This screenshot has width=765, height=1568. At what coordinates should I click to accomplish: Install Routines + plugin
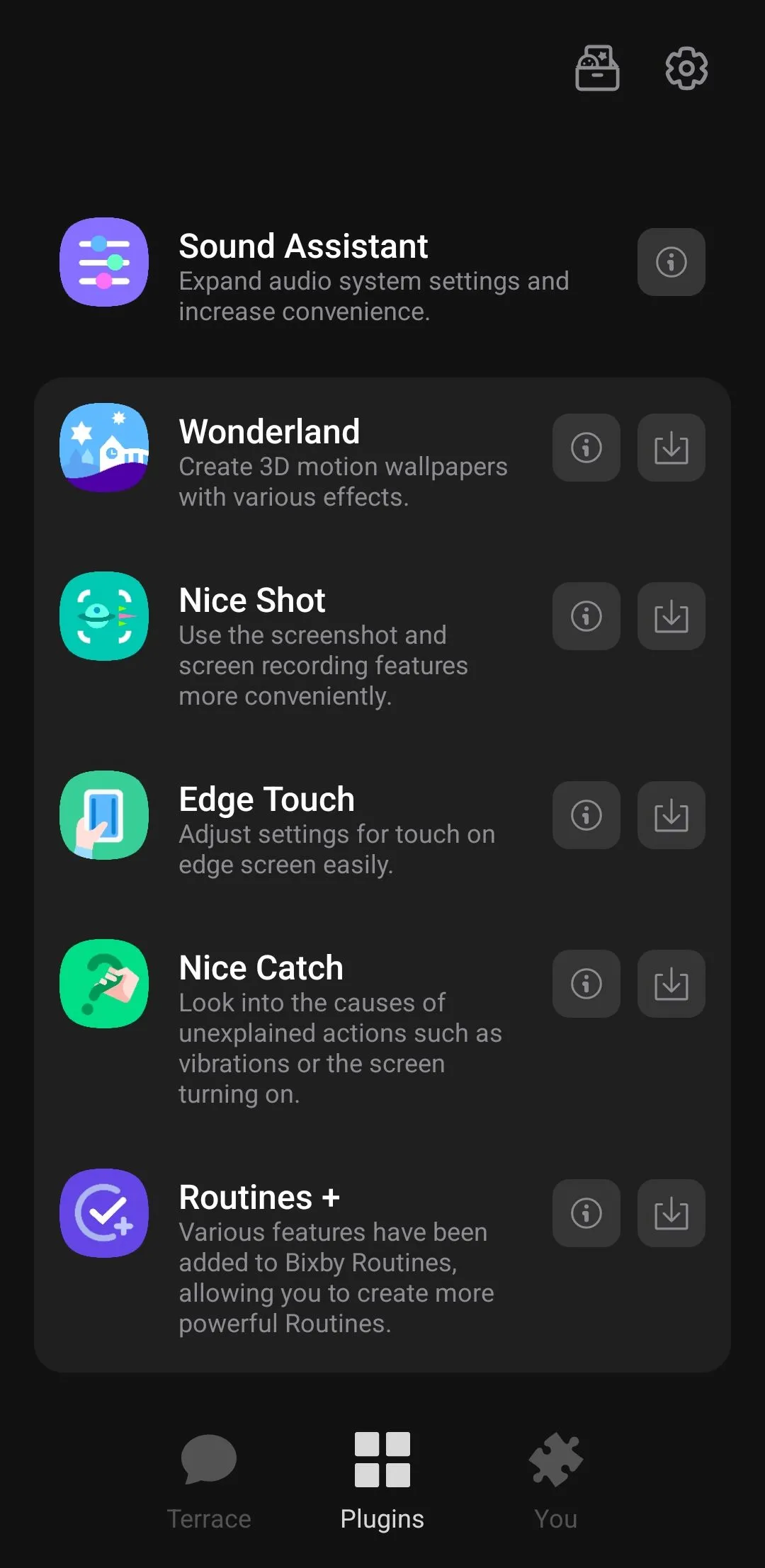click(671, 1213)
